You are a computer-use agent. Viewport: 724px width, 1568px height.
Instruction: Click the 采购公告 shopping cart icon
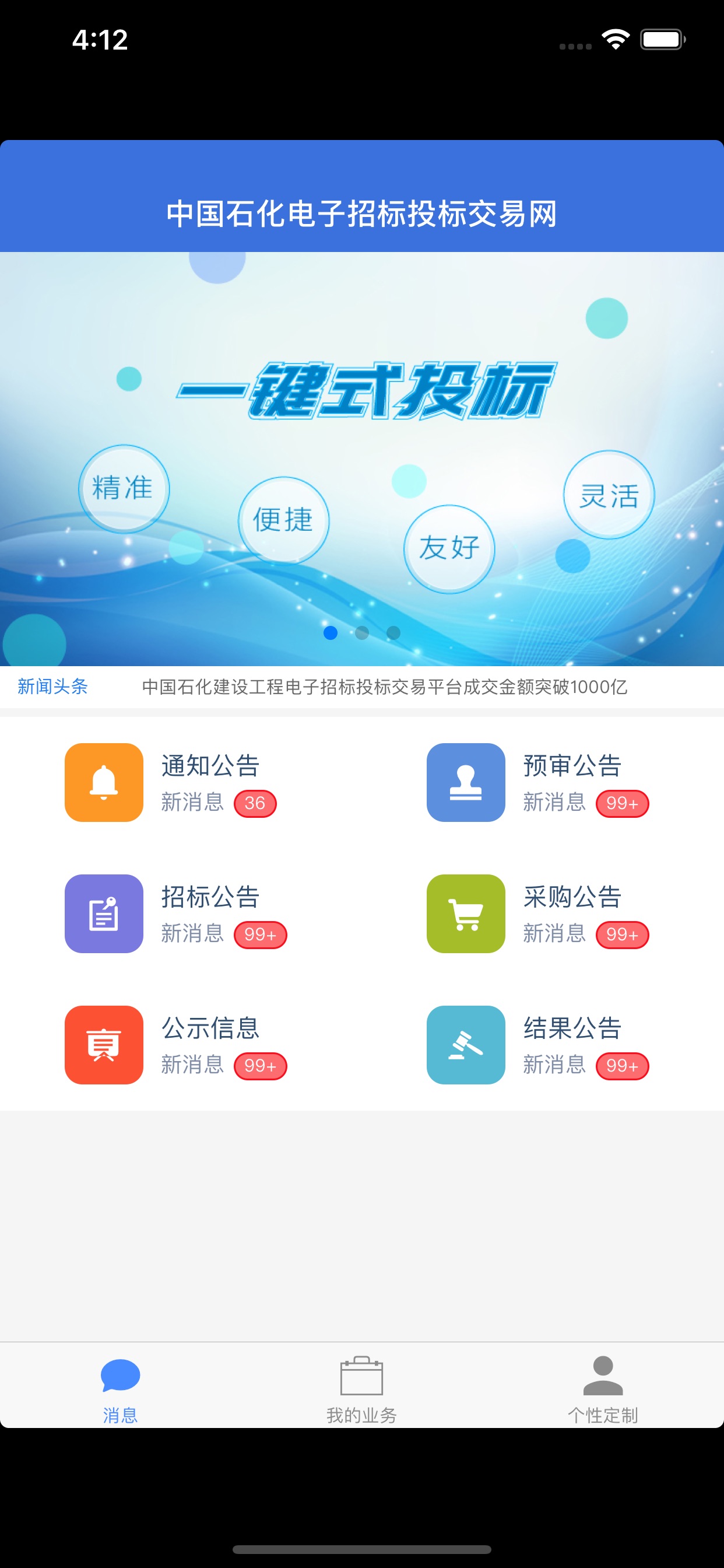(x=465, y=914)
